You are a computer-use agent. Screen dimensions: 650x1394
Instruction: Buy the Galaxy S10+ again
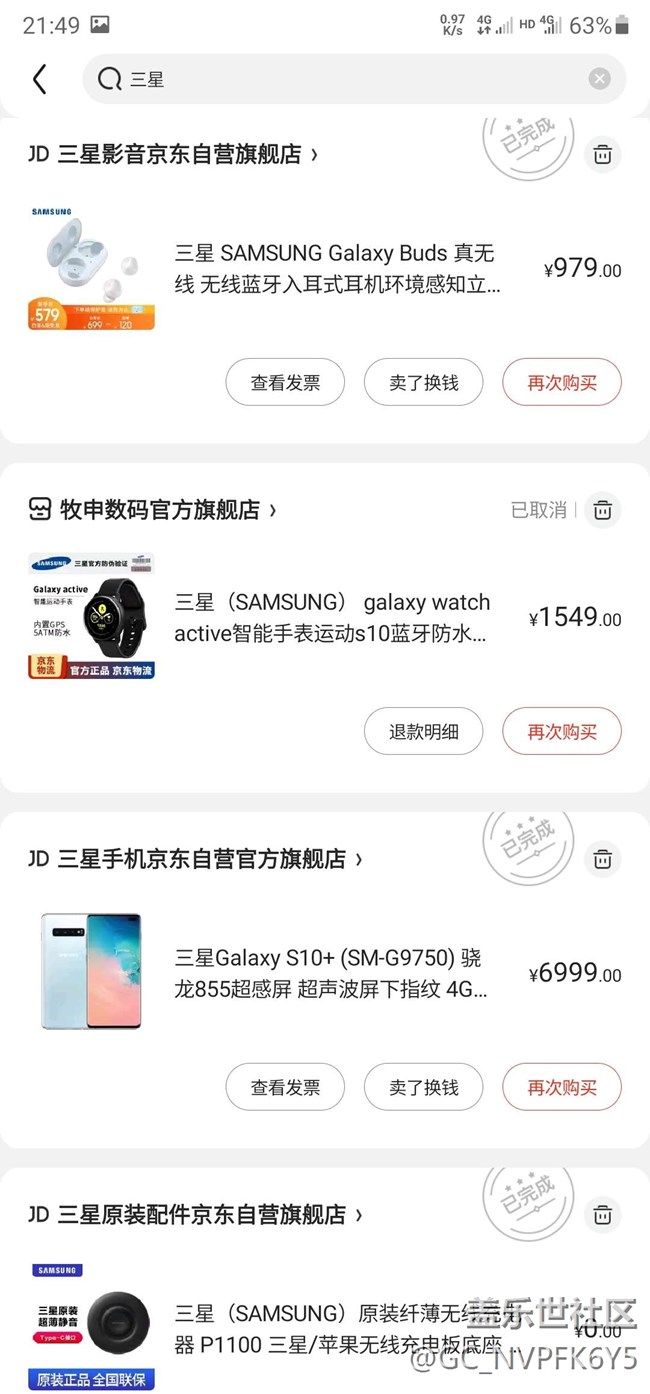coord(562,1087)
